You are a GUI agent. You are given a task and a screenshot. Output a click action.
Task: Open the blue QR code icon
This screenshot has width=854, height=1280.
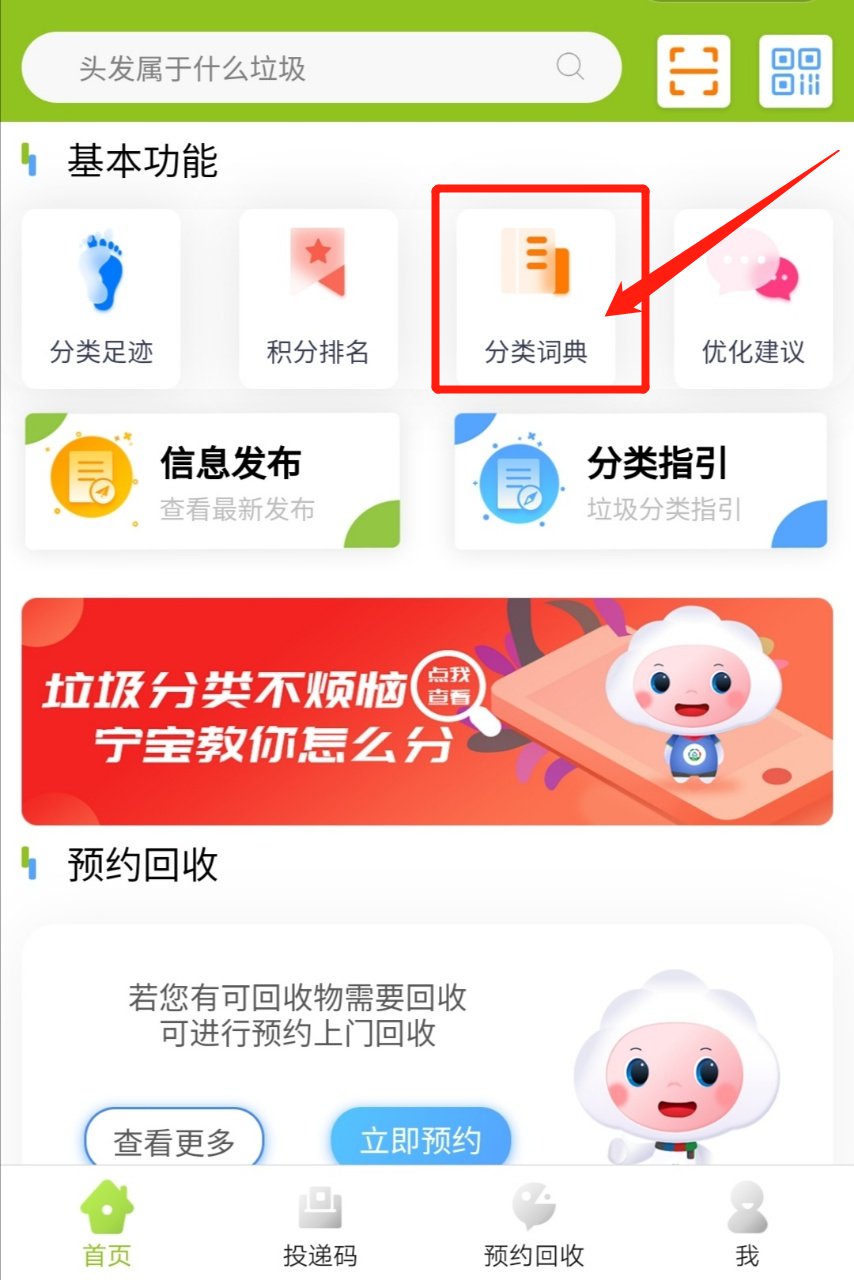[x=796, y=70]
